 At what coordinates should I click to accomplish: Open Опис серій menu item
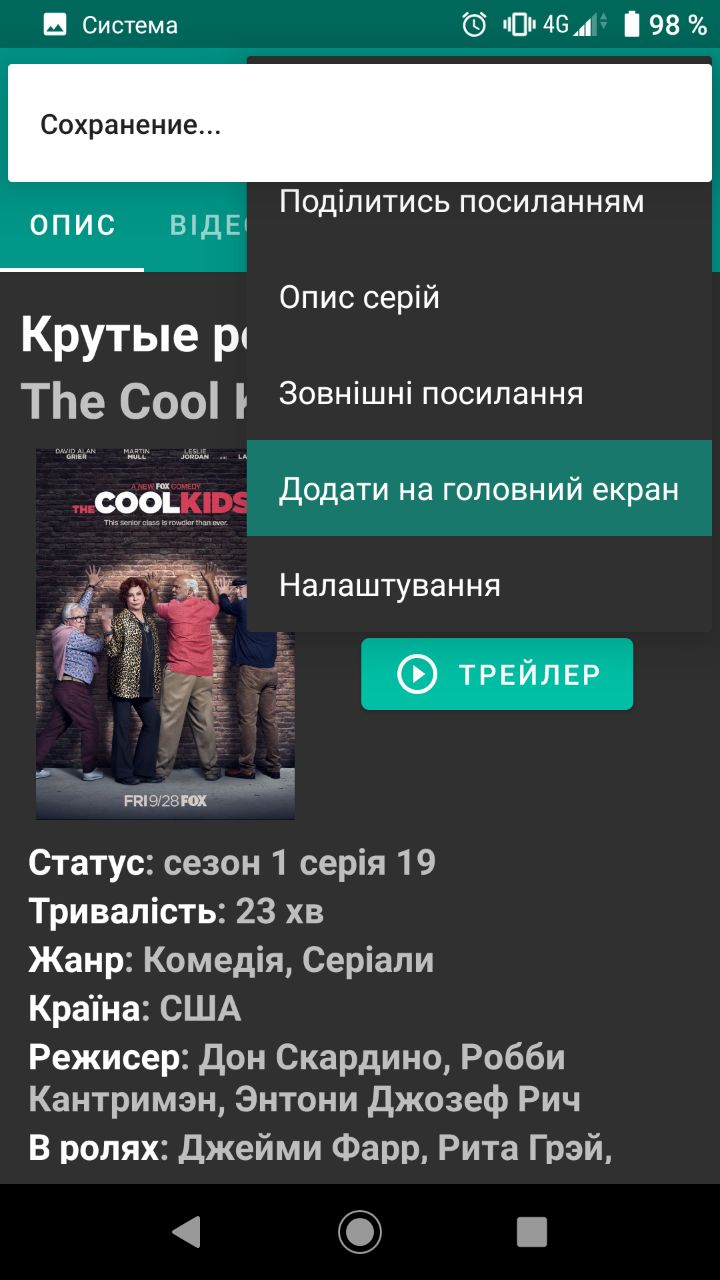coord(360,298)
